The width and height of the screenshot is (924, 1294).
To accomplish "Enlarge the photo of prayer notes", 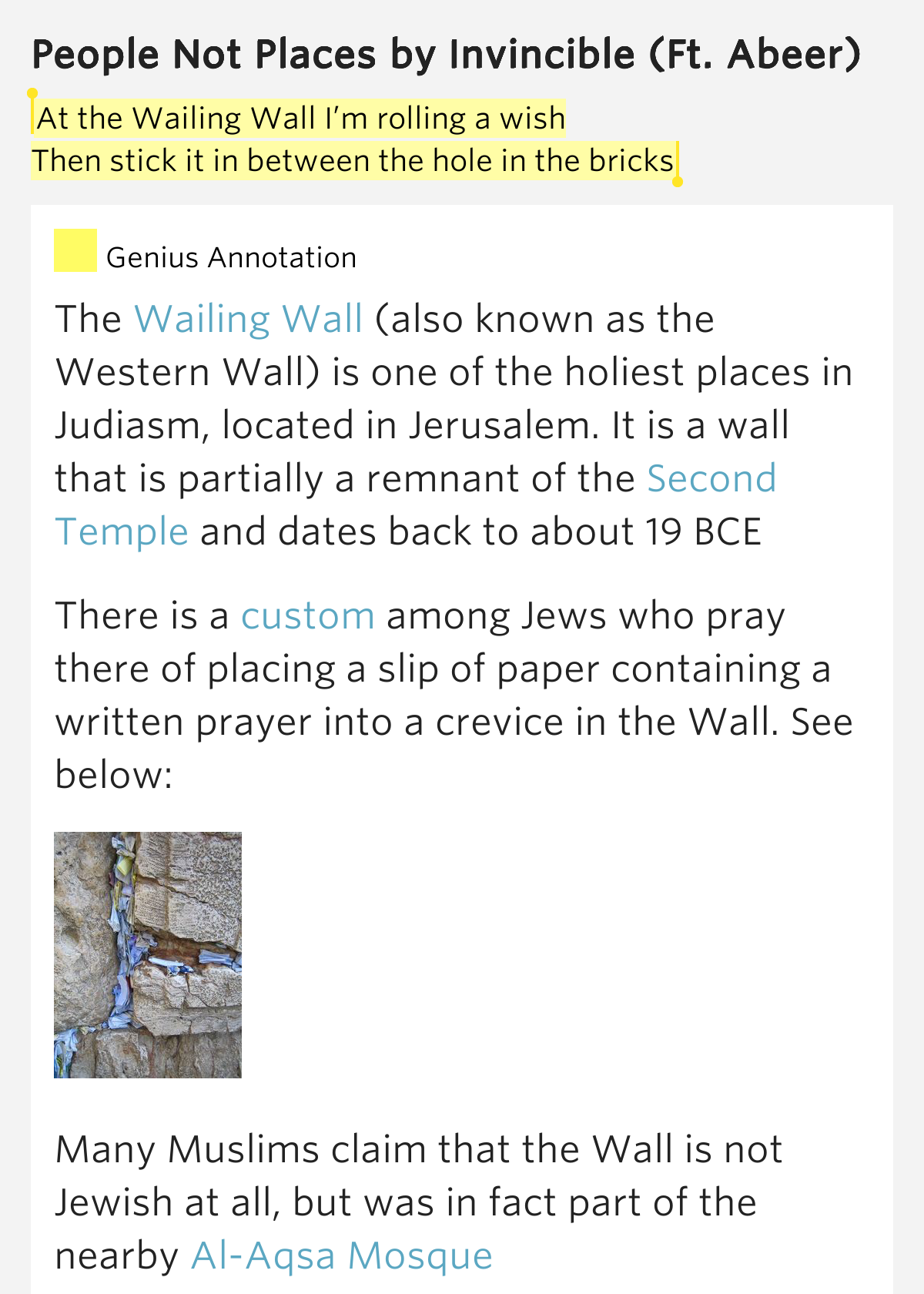I will [x=148, y=954].
